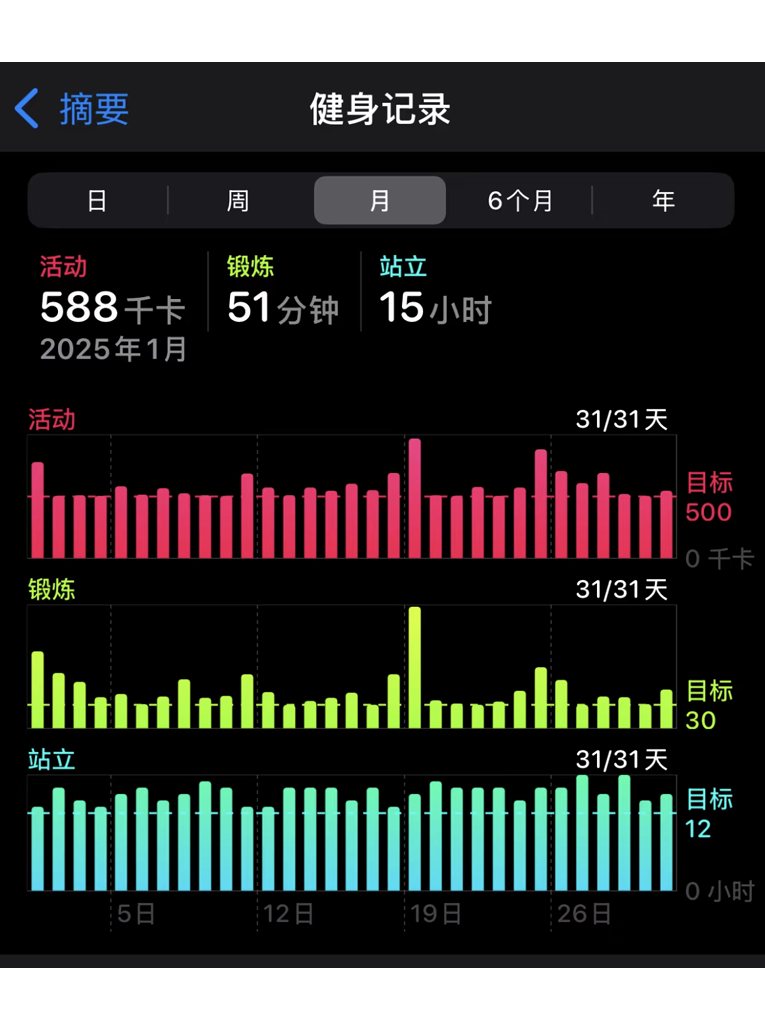Viewport: 765px width, 1021px height.
Task: Switch to the 周 view
Action: (x=238, y=201)
